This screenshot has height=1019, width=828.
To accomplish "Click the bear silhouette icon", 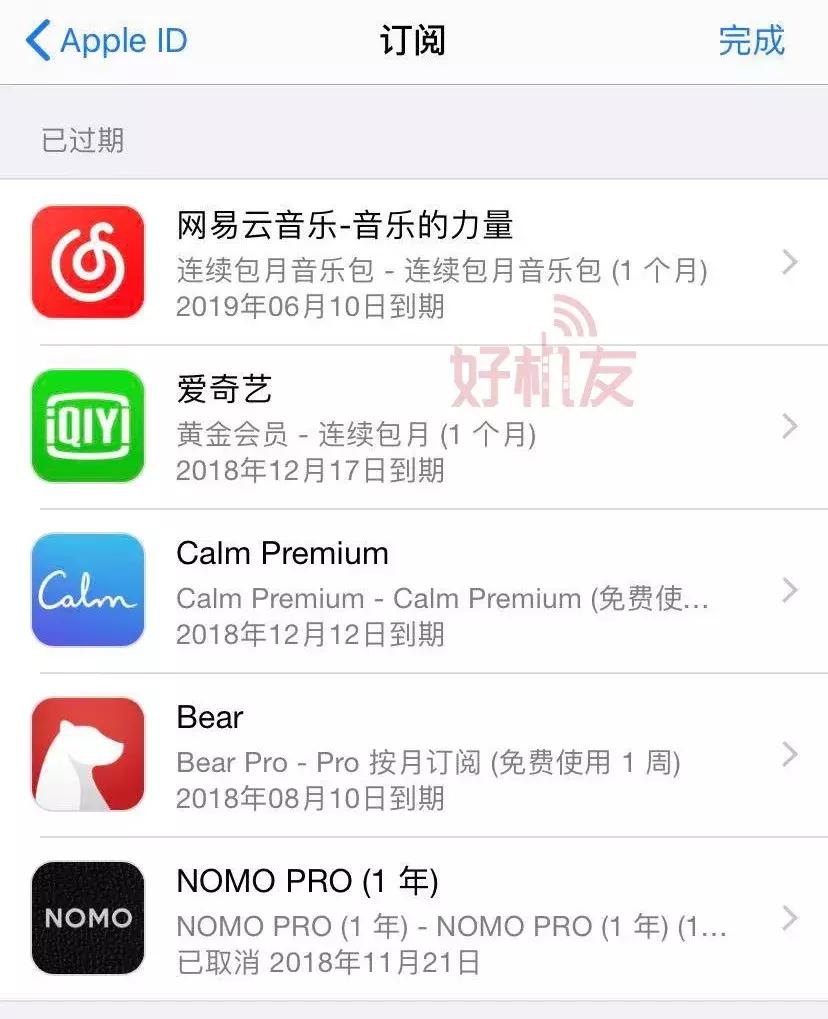I will pyautogui.click(x=87, y=754).
